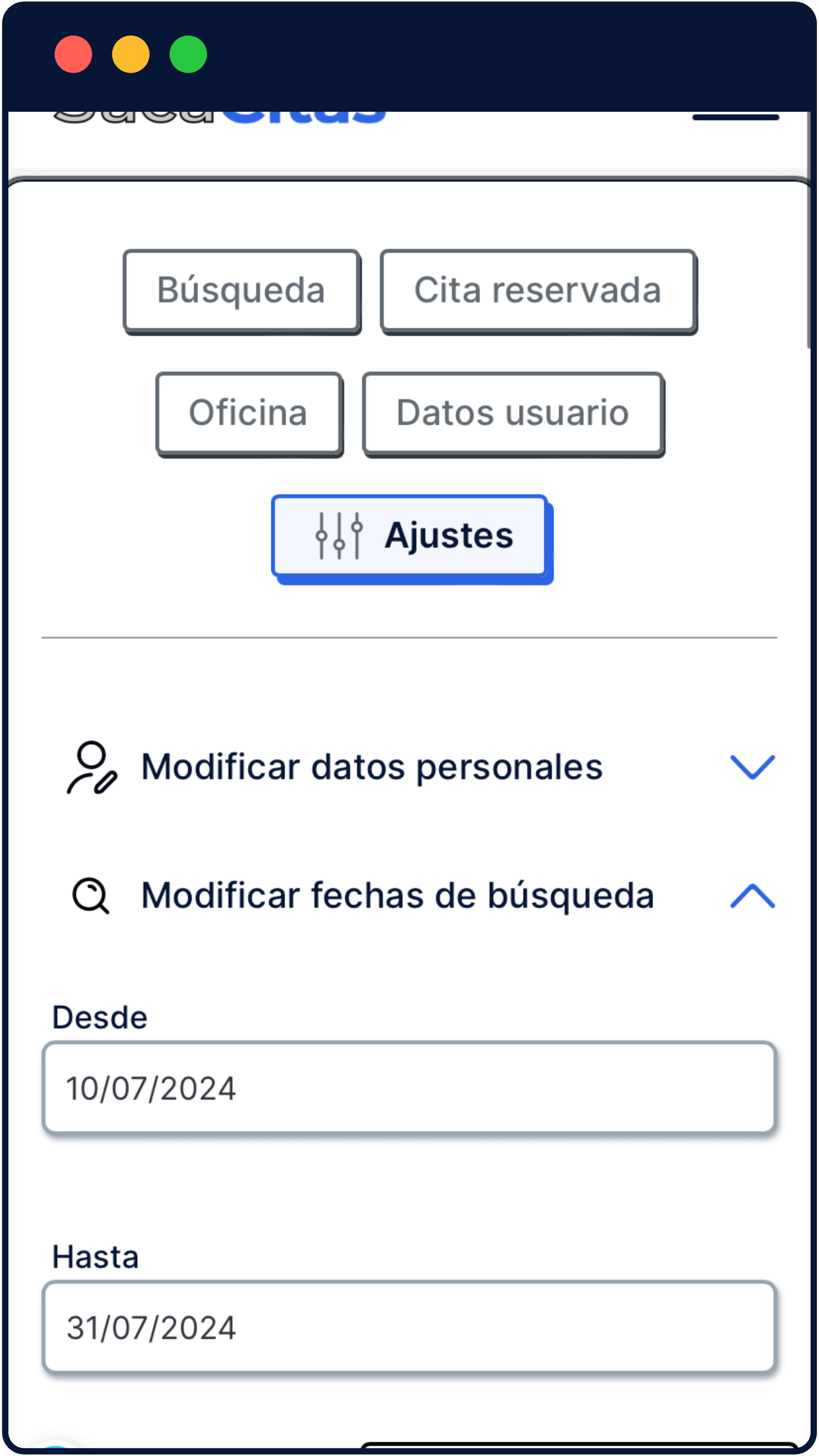Select the Oficina tab
Screen dimensions: 819x1456
(249, 413)
